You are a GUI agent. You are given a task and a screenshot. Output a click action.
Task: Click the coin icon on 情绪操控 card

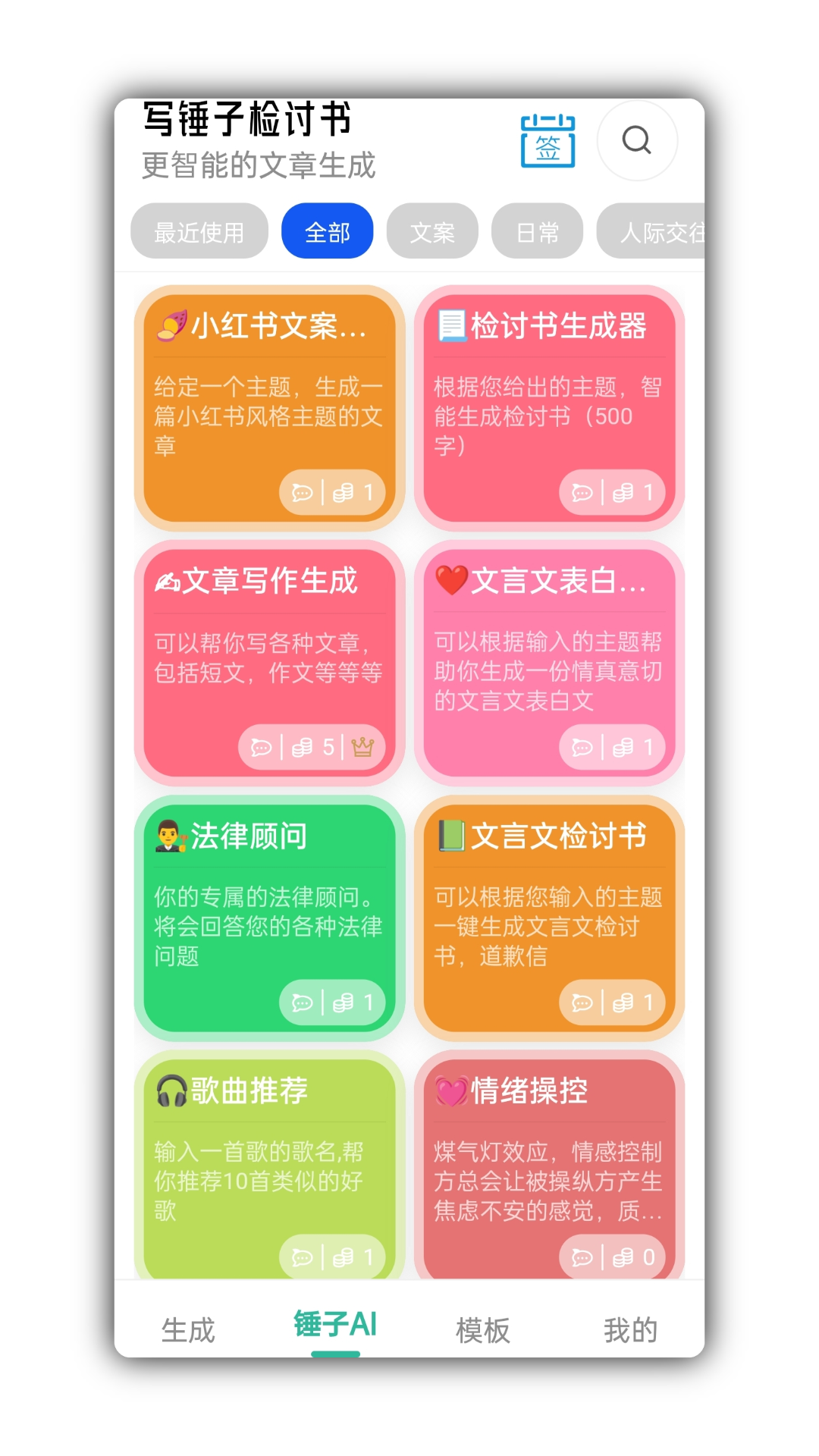pos(623,1257)
